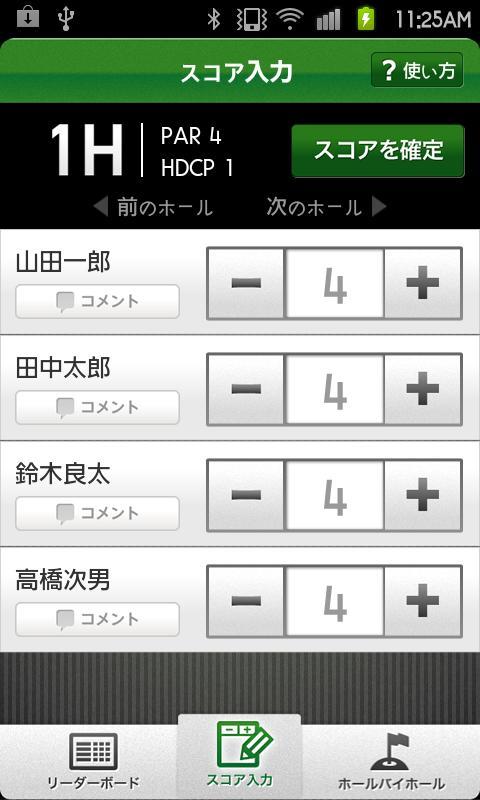Increase 山田一郎's score with plus
The image size is (480, 800).
tap(423, 284)
